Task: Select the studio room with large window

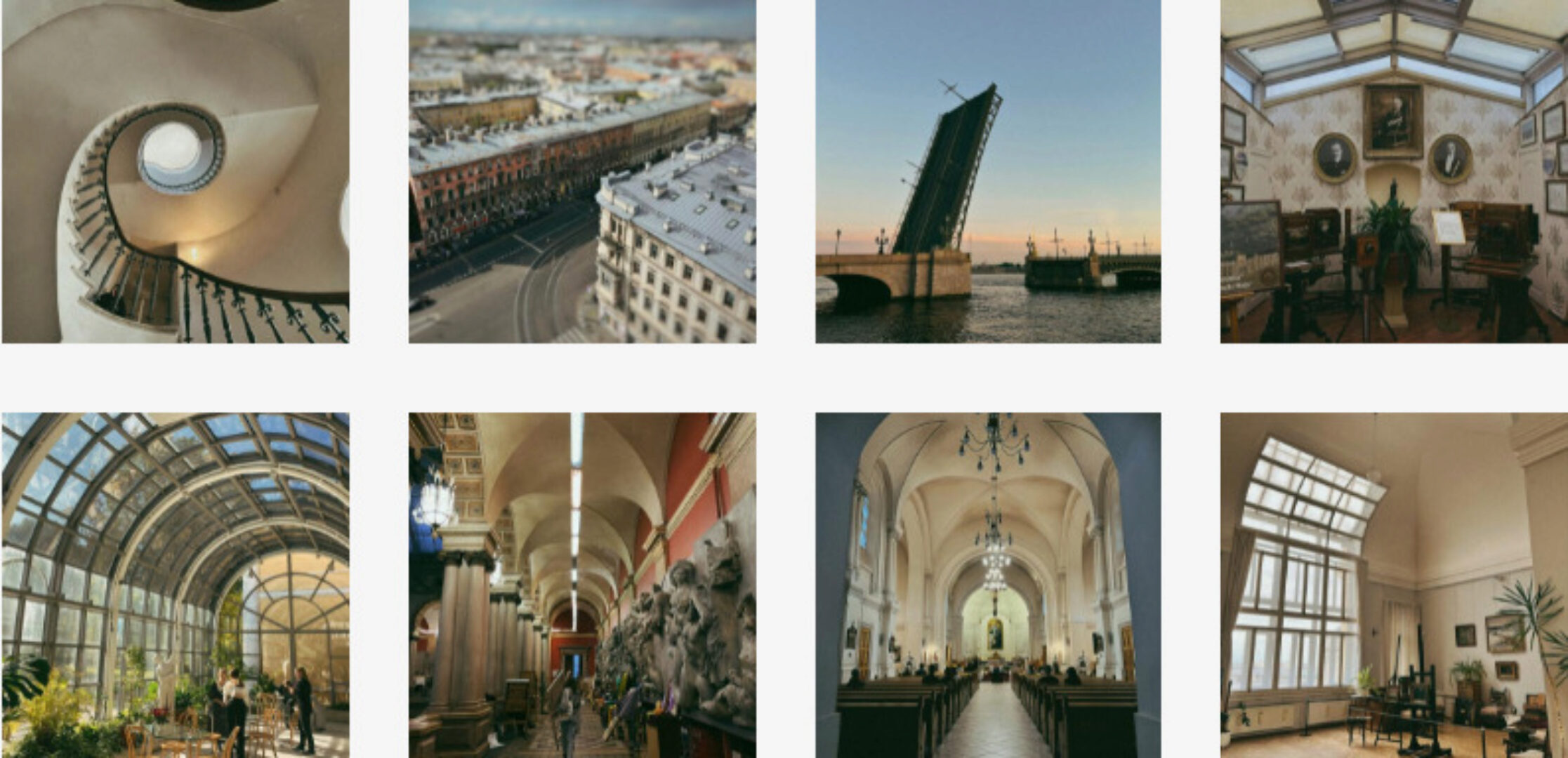Action: (x=1394, y=585)
